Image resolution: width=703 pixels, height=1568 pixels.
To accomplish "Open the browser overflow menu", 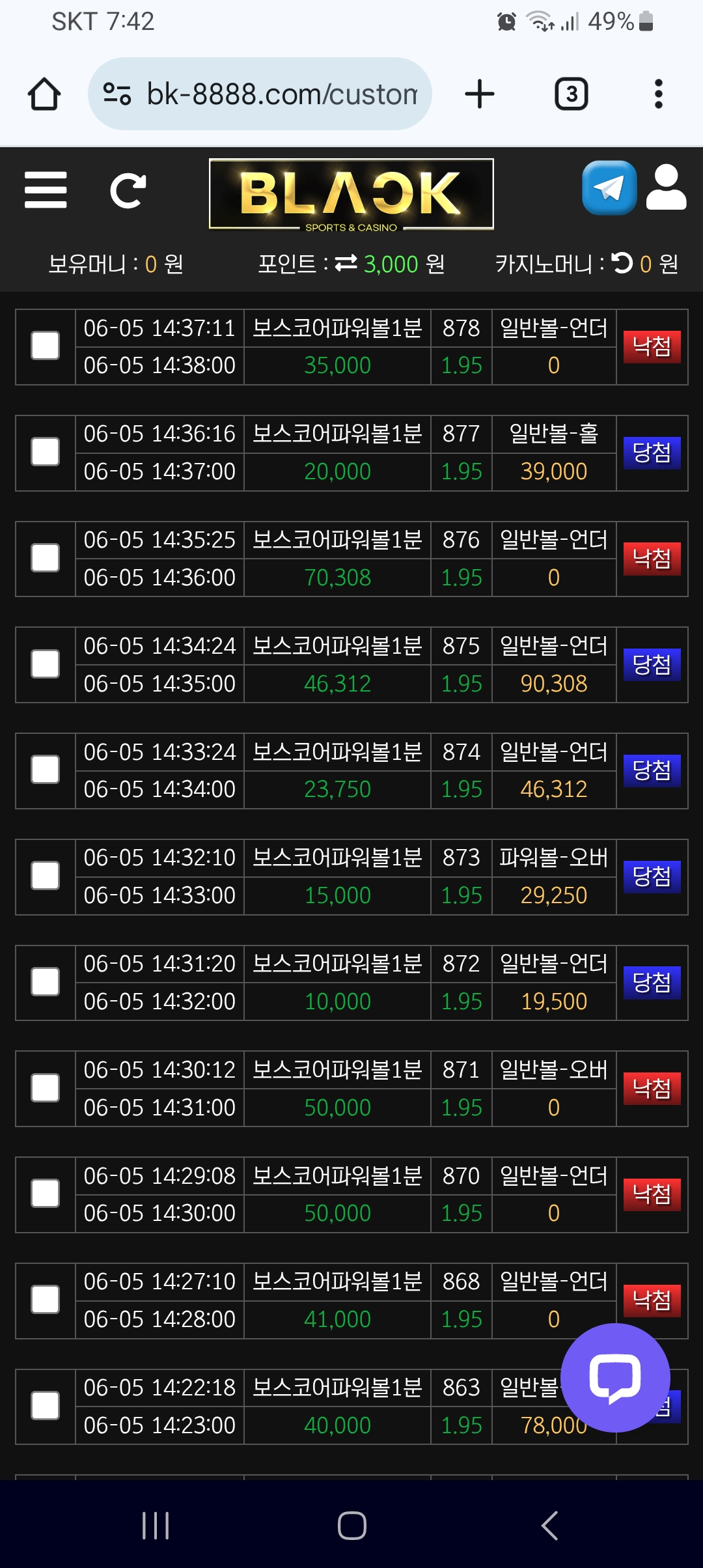I will click(659, 94).
